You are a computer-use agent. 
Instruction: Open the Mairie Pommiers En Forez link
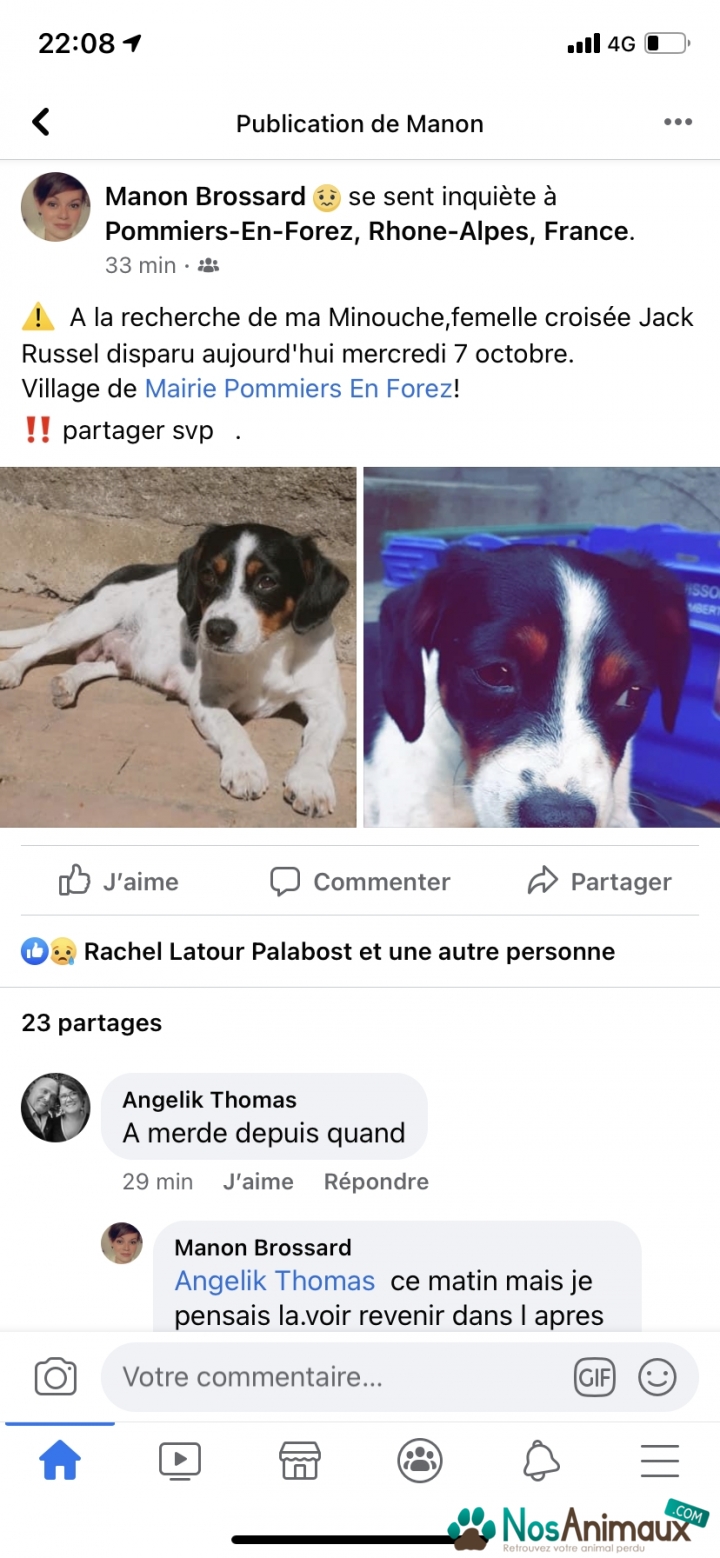coord(299,388)
